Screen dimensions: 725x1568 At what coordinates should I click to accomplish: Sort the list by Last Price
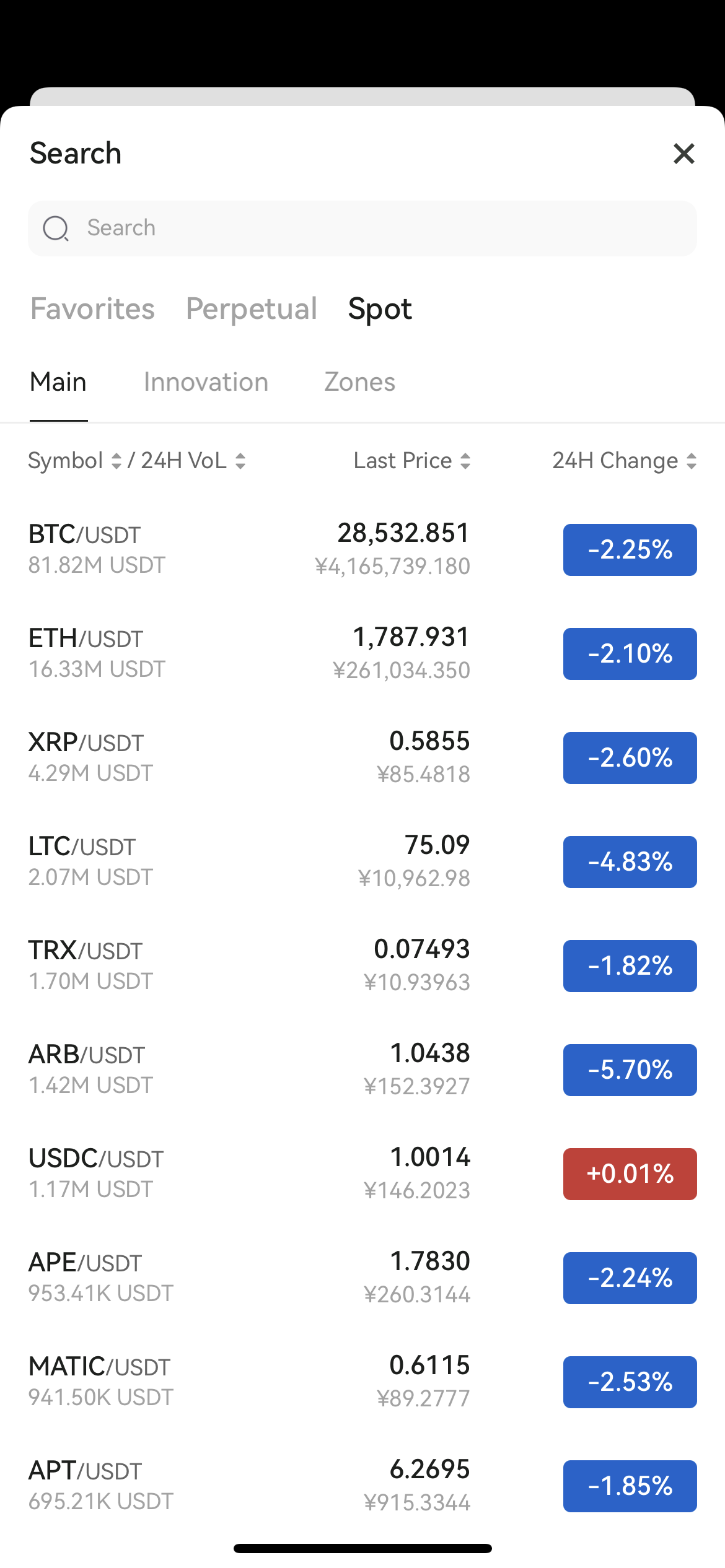(413, 461)
